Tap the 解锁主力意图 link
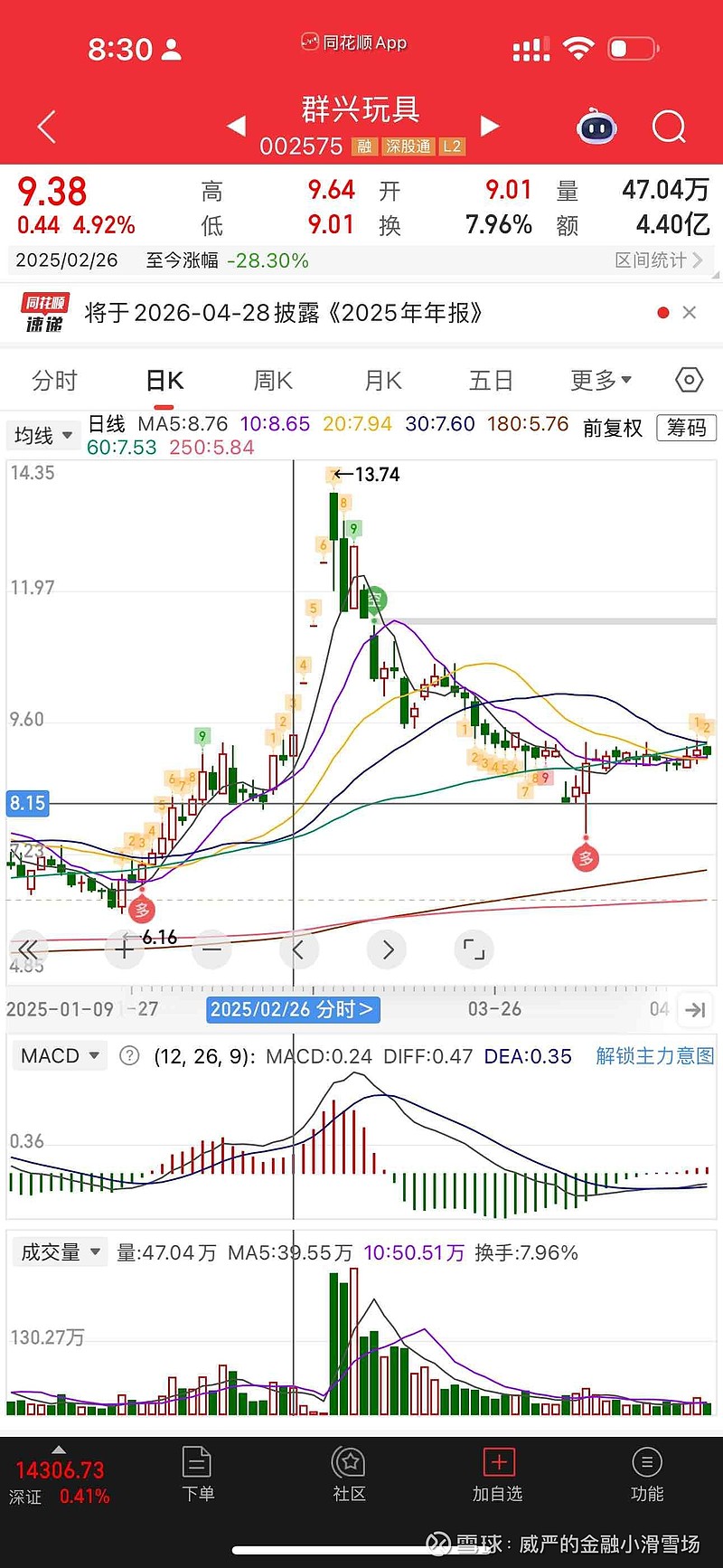The width and height of the screenshot is (723, 1568). tap(653, 1055)
